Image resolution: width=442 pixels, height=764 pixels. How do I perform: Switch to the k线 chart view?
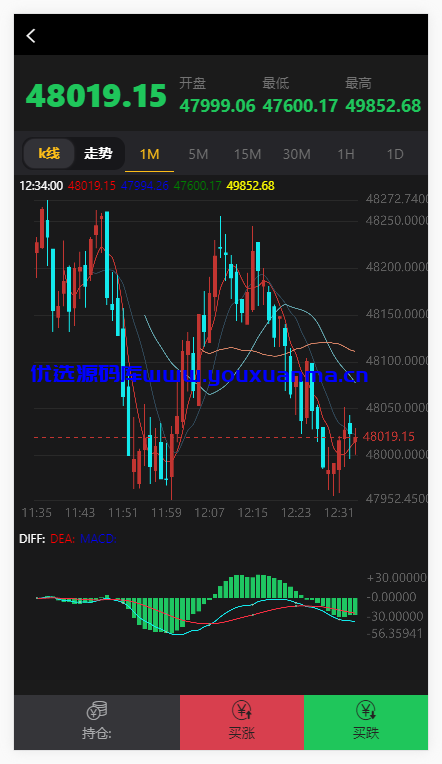point(49,153)
